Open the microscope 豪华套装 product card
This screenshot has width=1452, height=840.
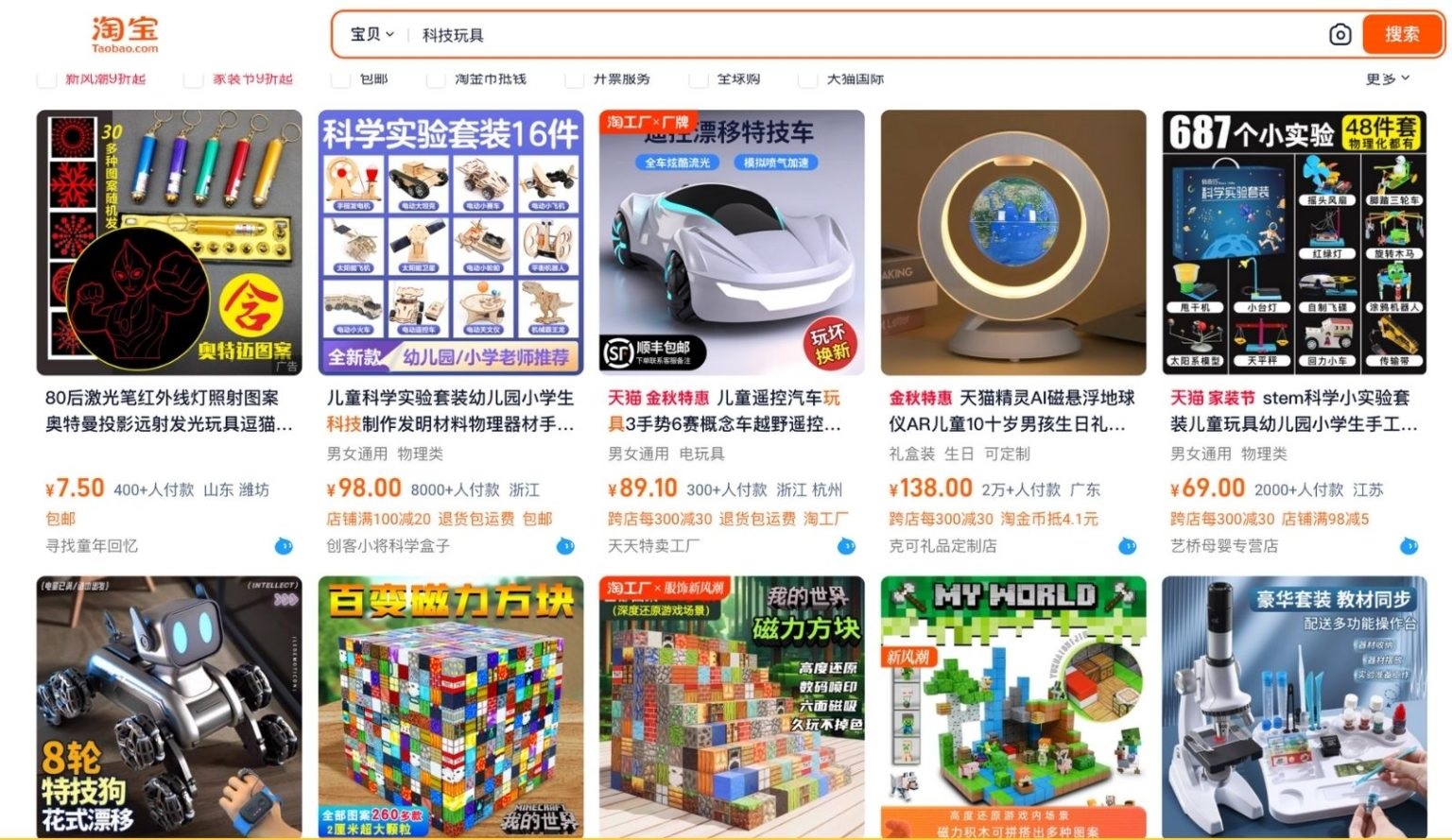[x=1293, y=706]
